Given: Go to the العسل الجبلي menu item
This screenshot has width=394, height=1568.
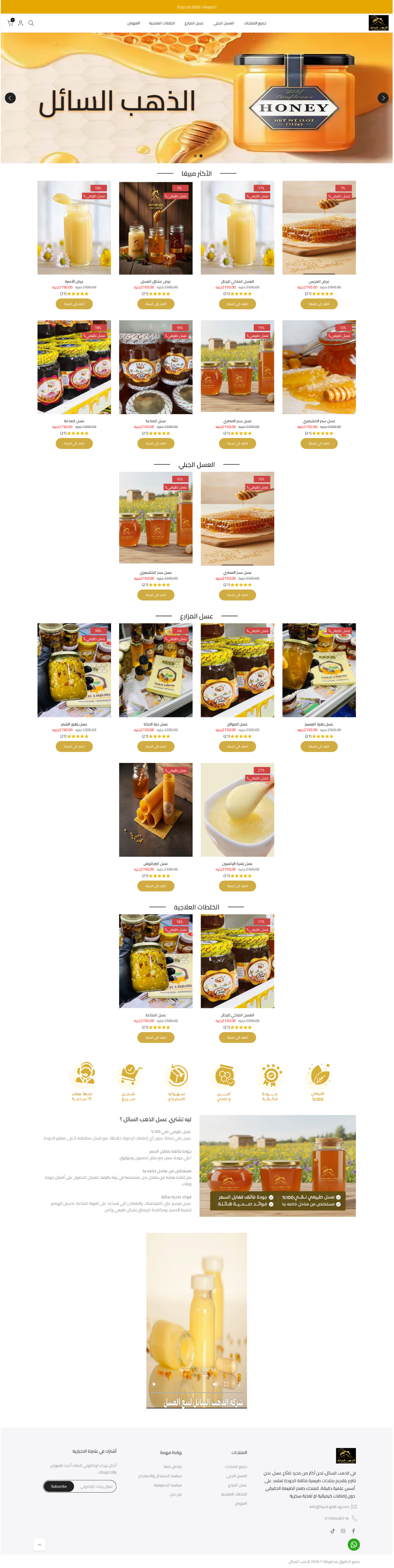Looking at the screenshot, I should 224,23.
